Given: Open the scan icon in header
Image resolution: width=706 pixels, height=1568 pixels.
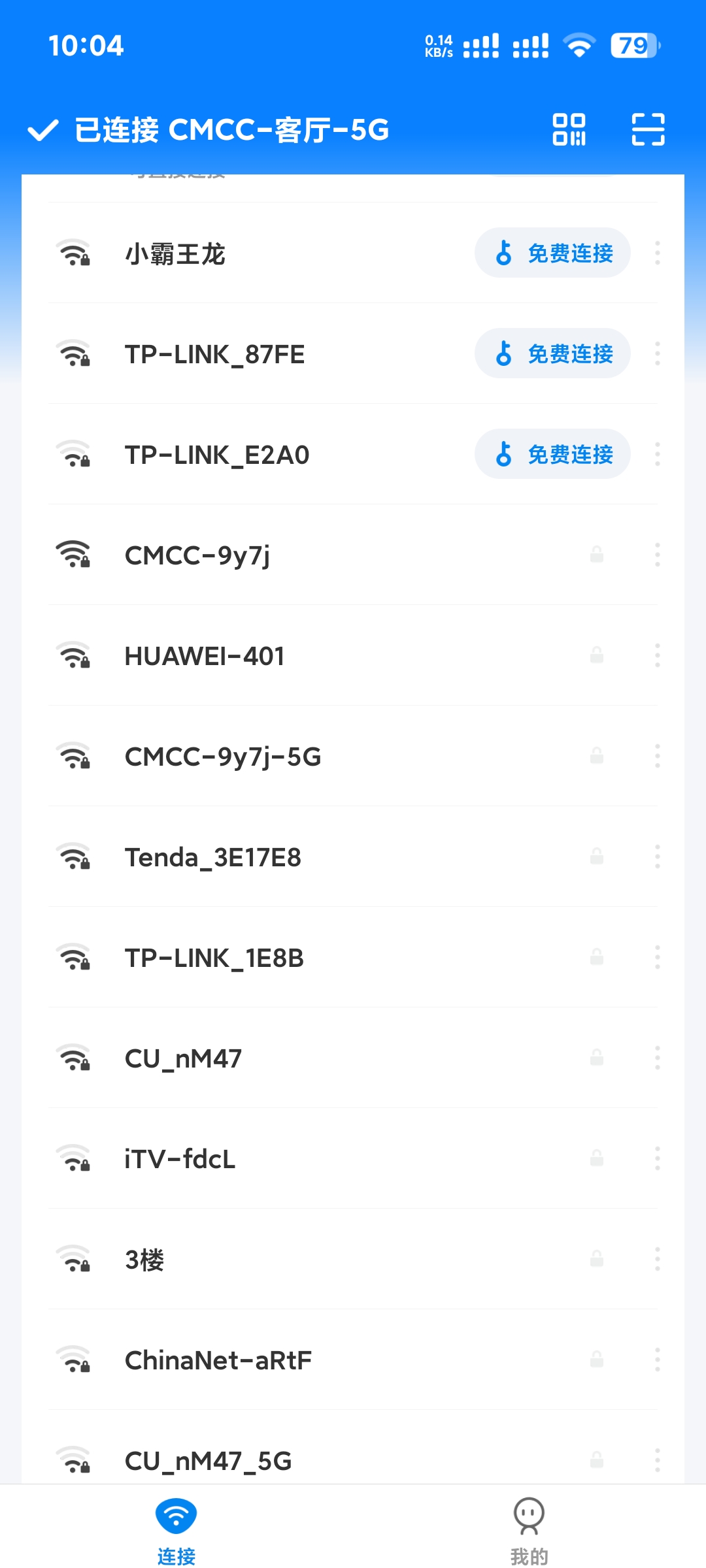Looking at the screenshot, I should (x=648, y=129).
